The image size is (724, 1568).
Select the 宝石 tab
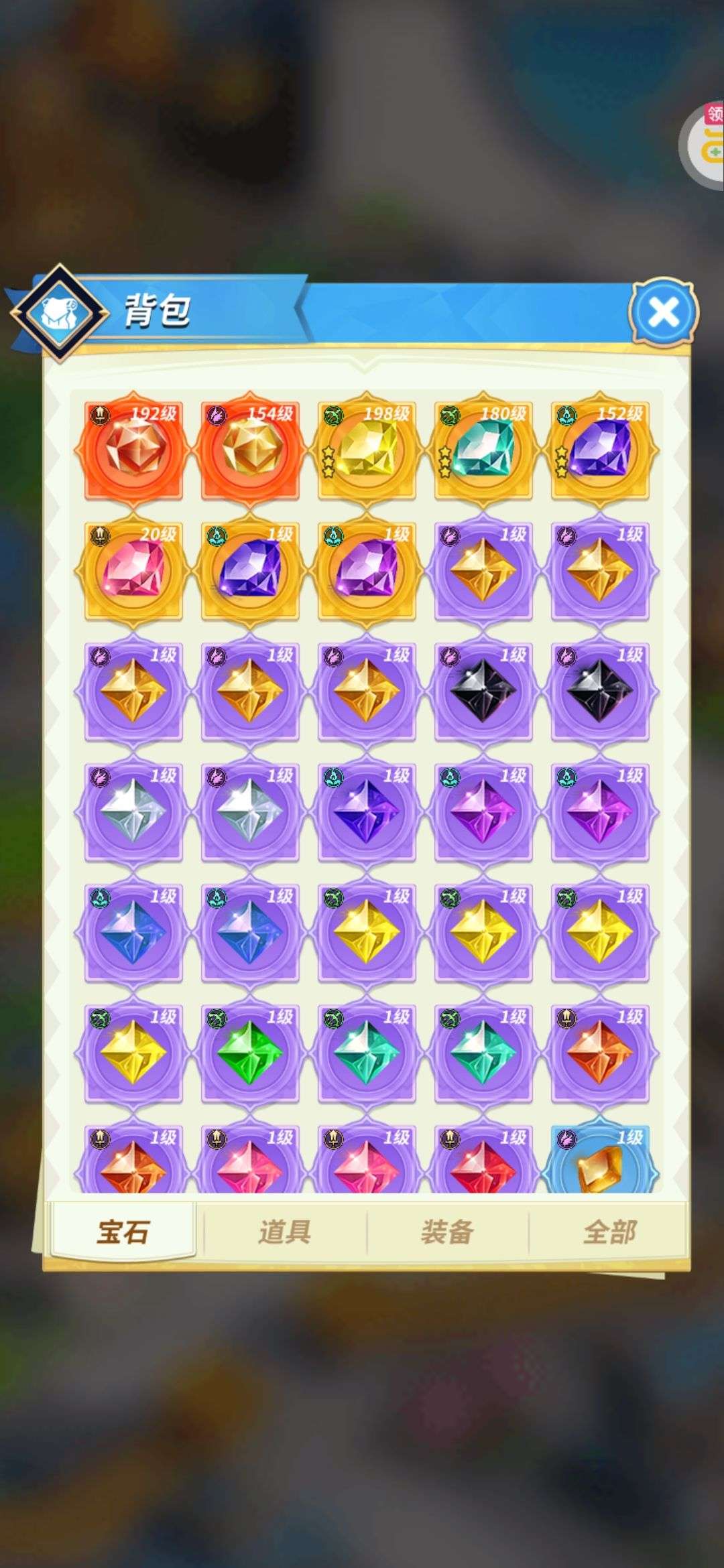[123, 1232]
